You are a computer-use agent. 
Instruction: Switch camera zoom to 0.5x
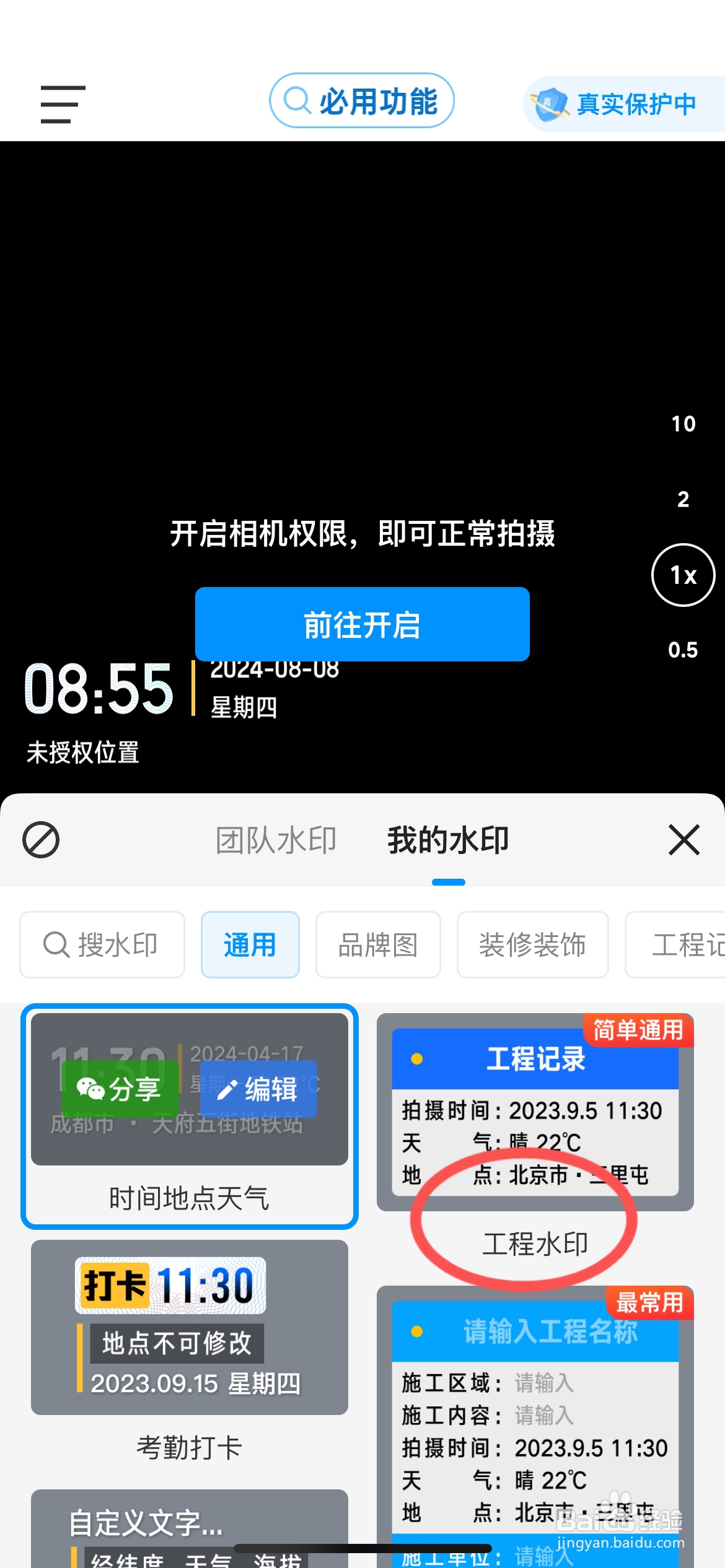[682, 650]
